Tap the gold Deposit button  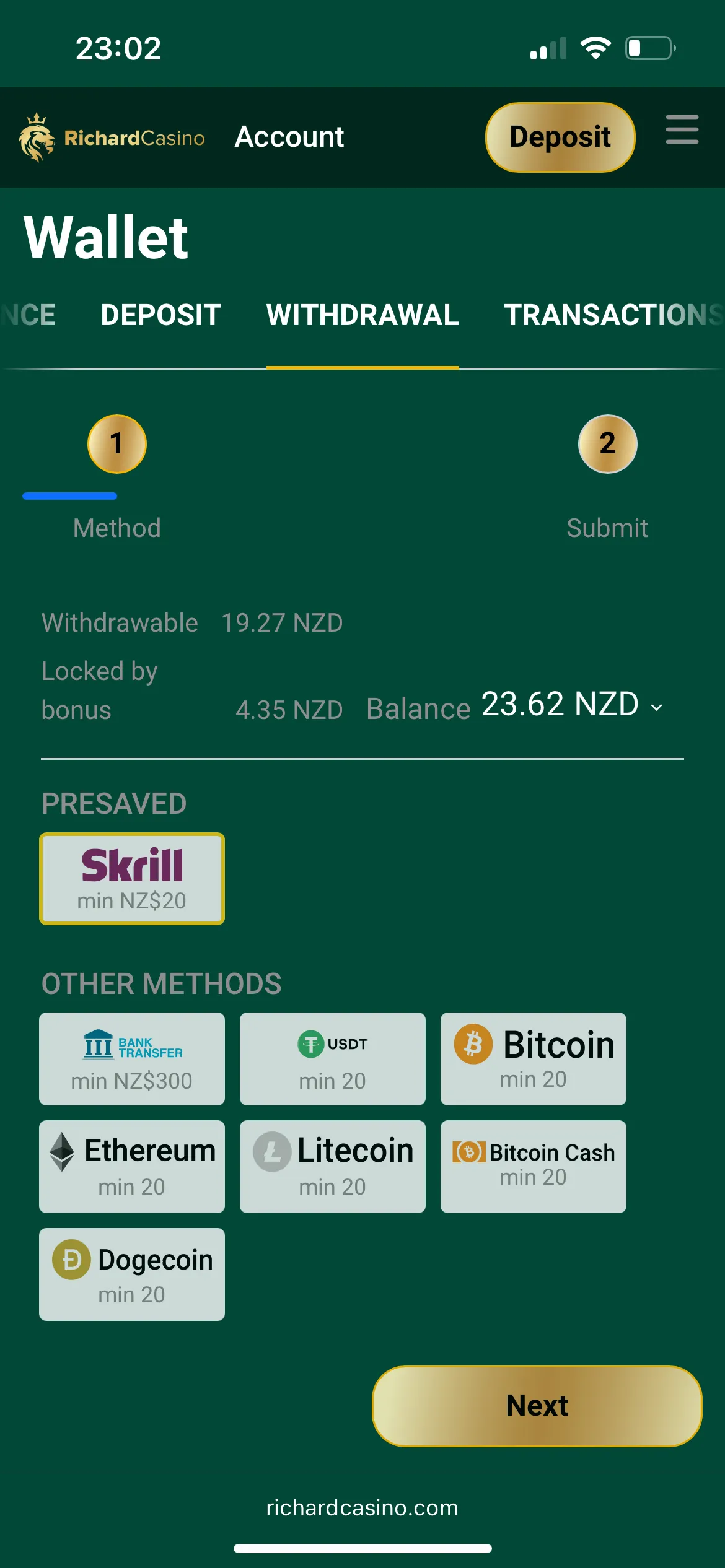(560, 137)
